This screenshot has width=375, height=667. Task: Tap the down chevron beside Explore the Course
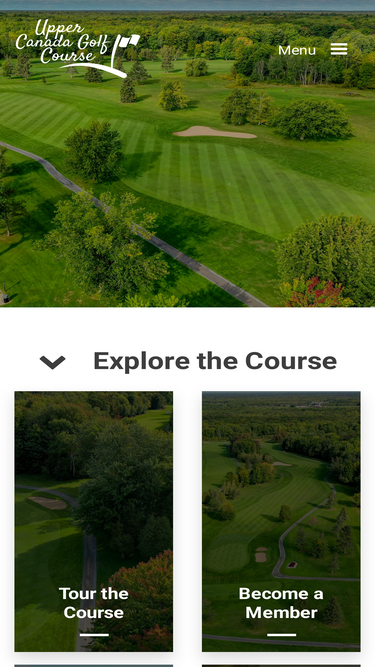click(x=52, y=362)
